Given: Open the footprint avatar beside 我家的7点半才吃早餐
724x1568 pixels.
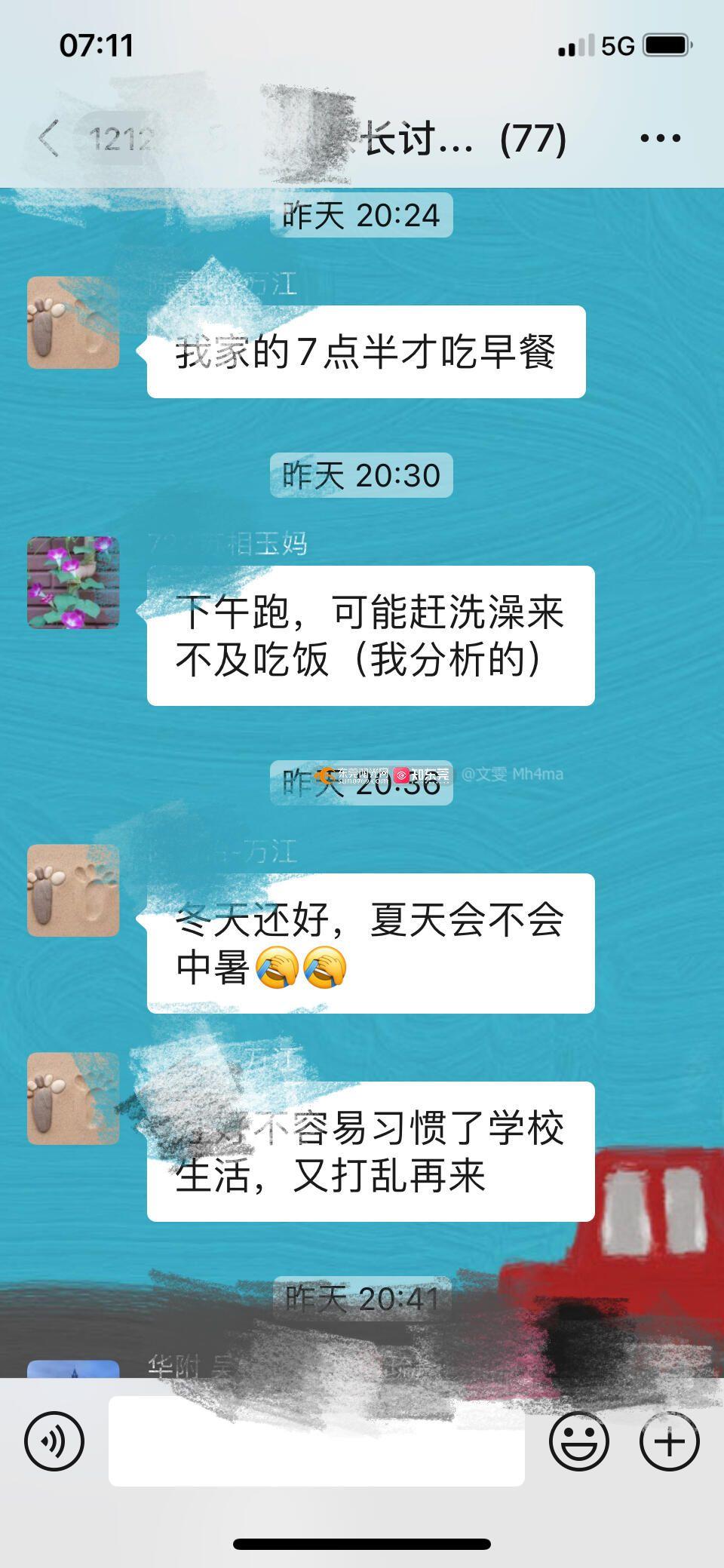Looking at the screenshot, I should (x=73, y=323).
